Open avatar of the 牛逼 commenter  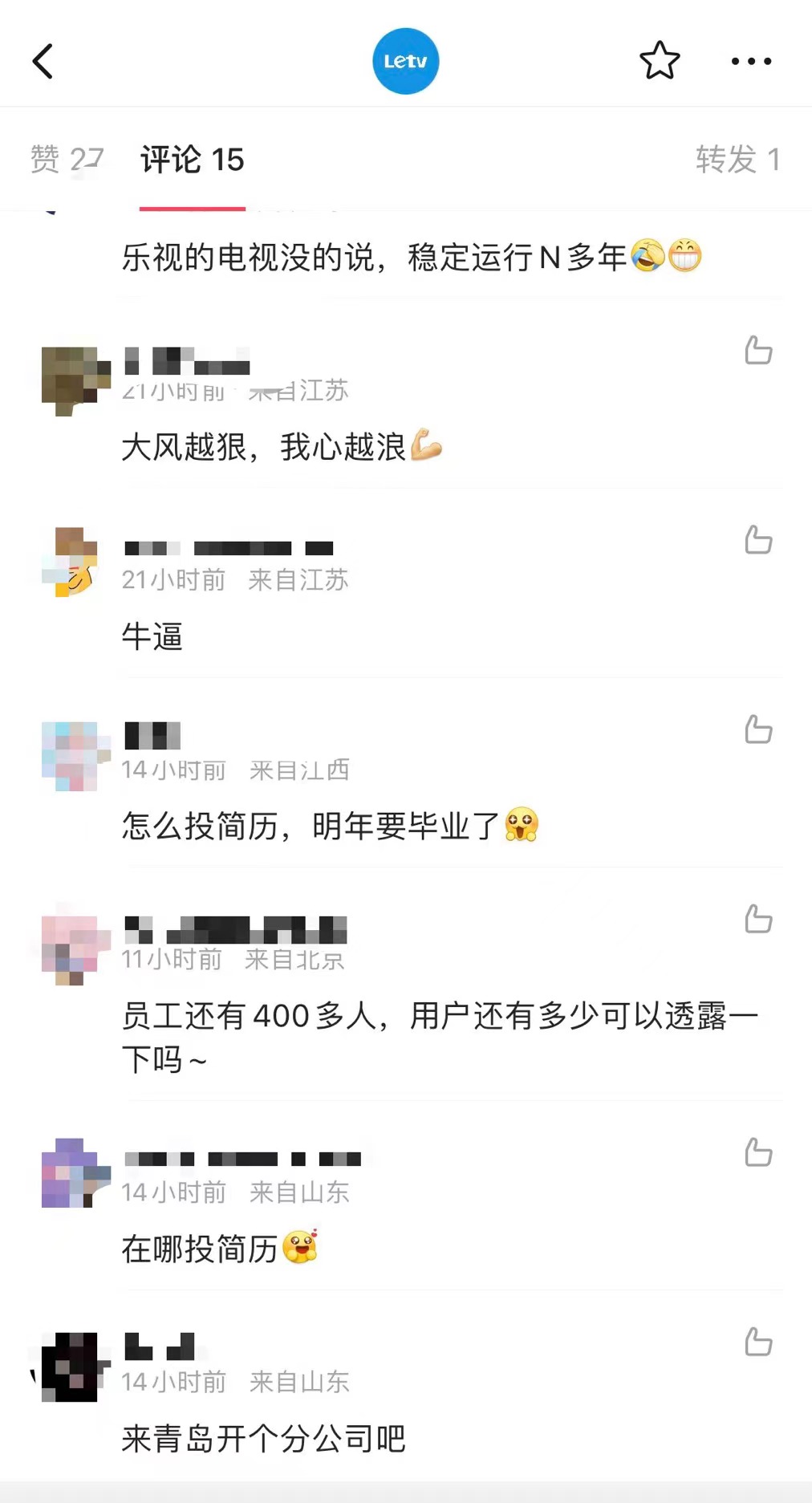(x=71, y=562)
